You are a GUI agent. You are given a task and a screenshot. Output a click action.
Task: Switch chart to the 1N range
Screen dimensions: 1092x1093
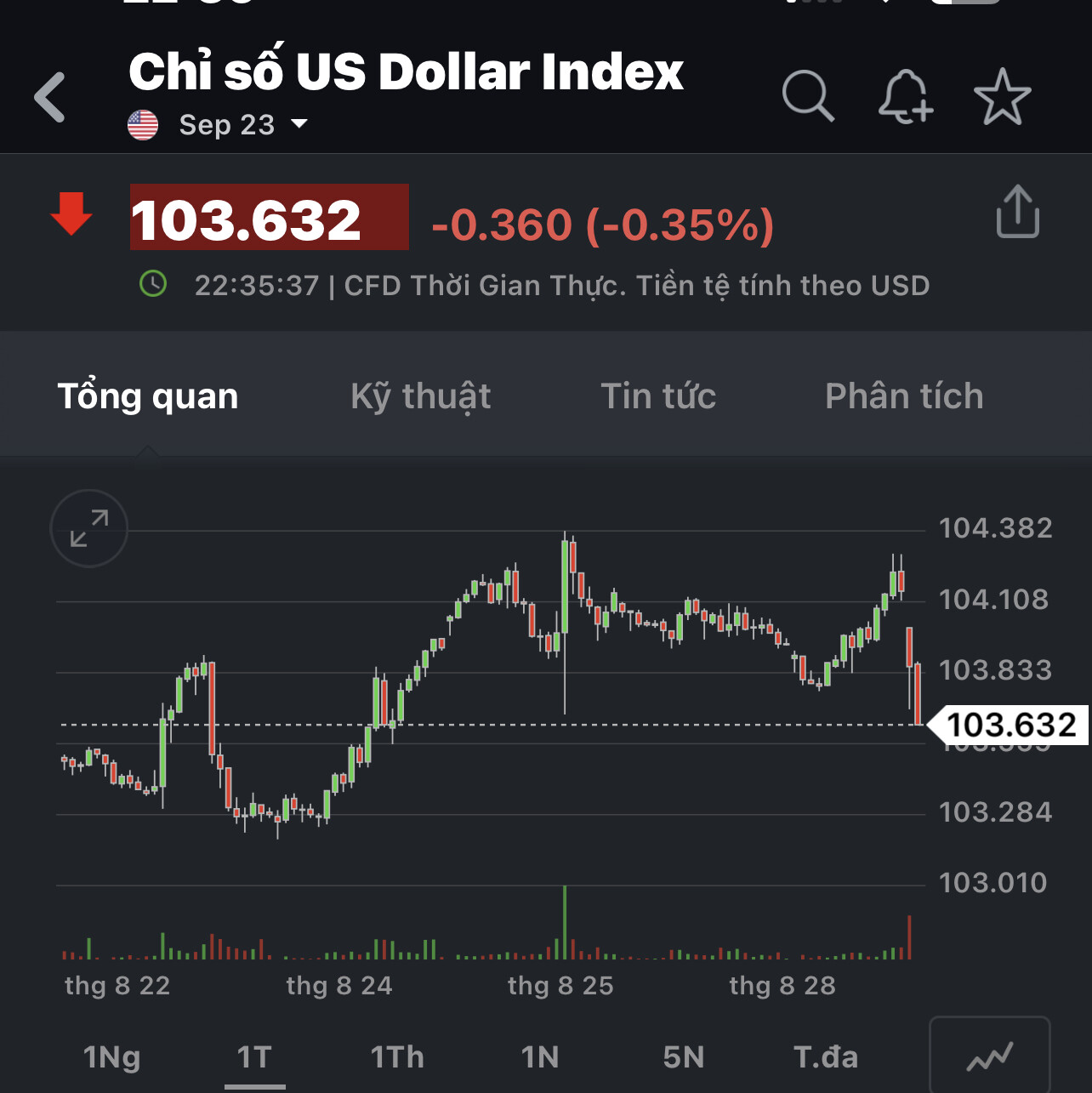(x=540, y=1057)
